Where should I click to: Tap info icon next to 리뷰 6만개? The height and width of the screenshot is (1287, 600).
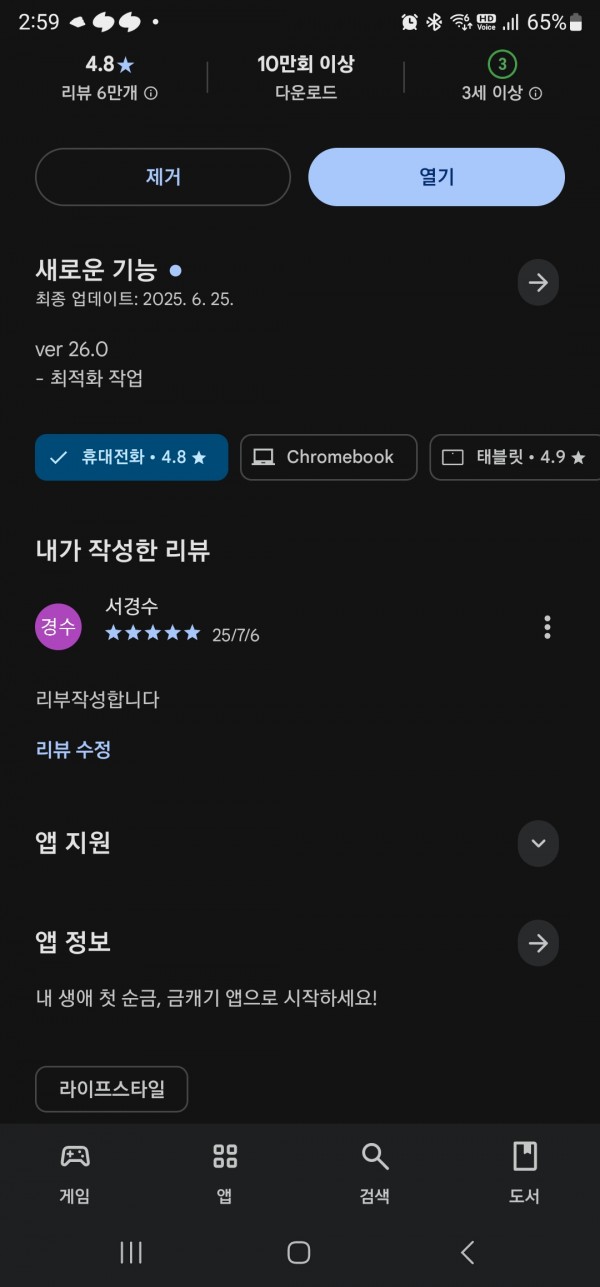coord(151,93)
